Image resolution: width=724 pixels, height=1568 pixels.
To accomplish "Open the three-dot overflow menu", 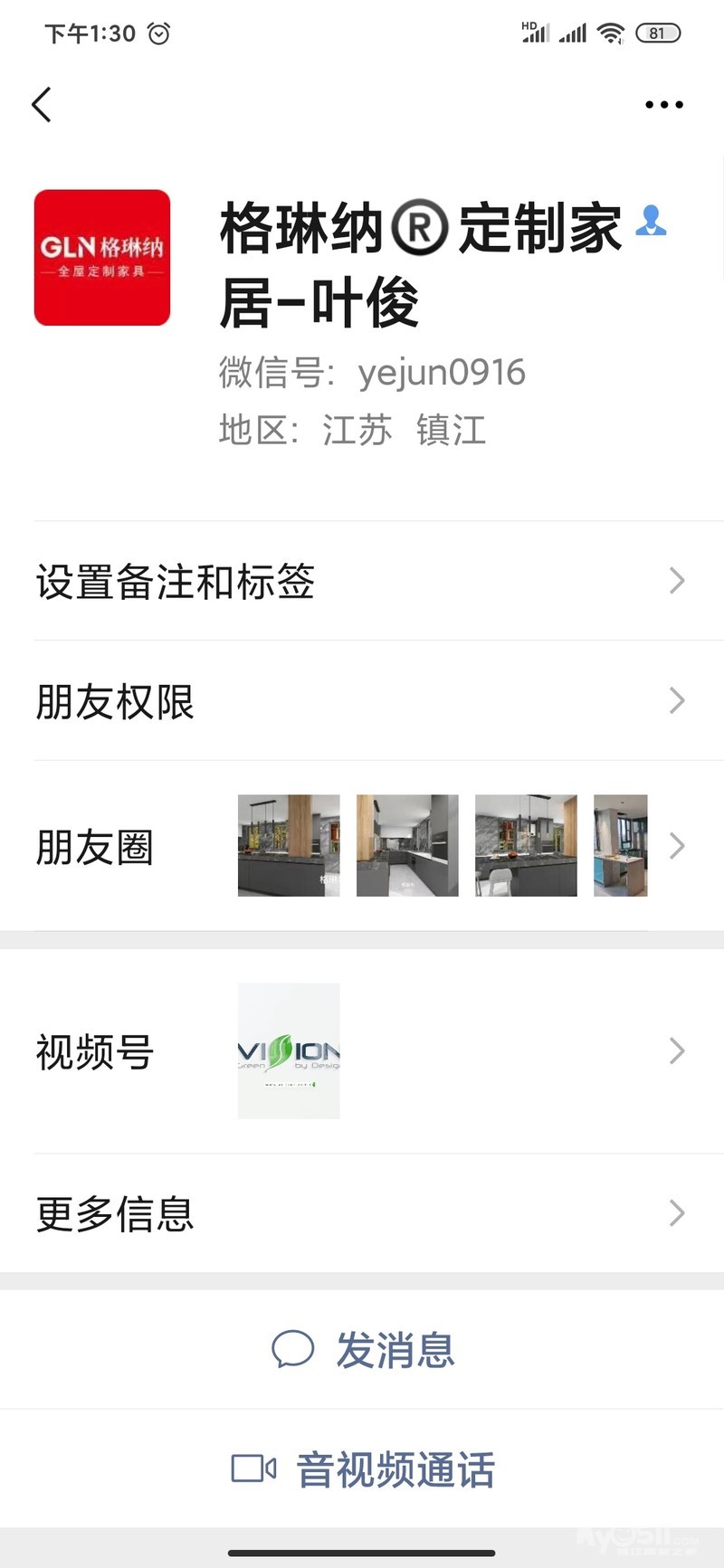I will tap(663, 105).
